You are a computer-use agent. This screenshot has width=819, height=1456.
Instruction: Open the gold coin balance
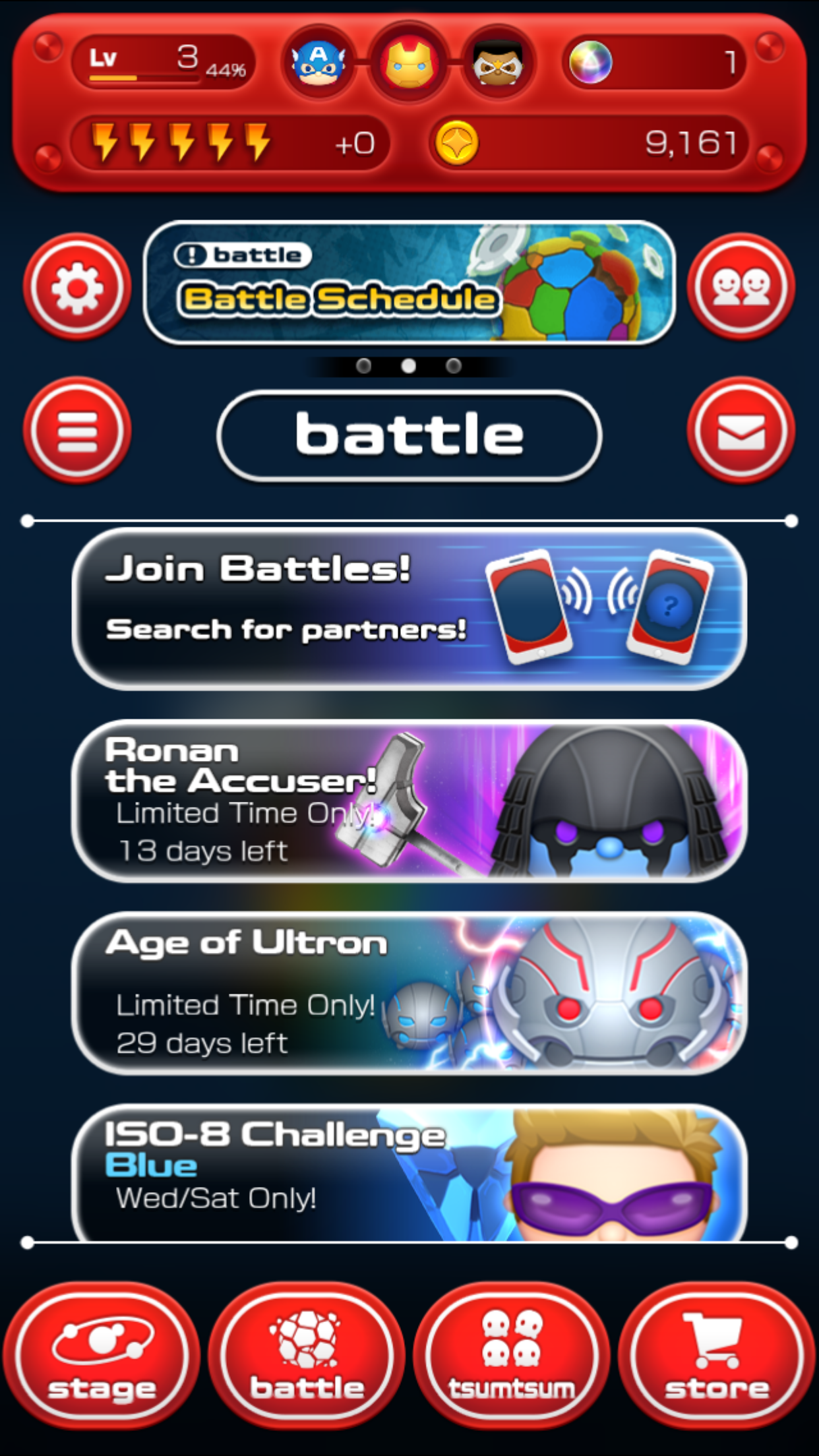[589, 143]
